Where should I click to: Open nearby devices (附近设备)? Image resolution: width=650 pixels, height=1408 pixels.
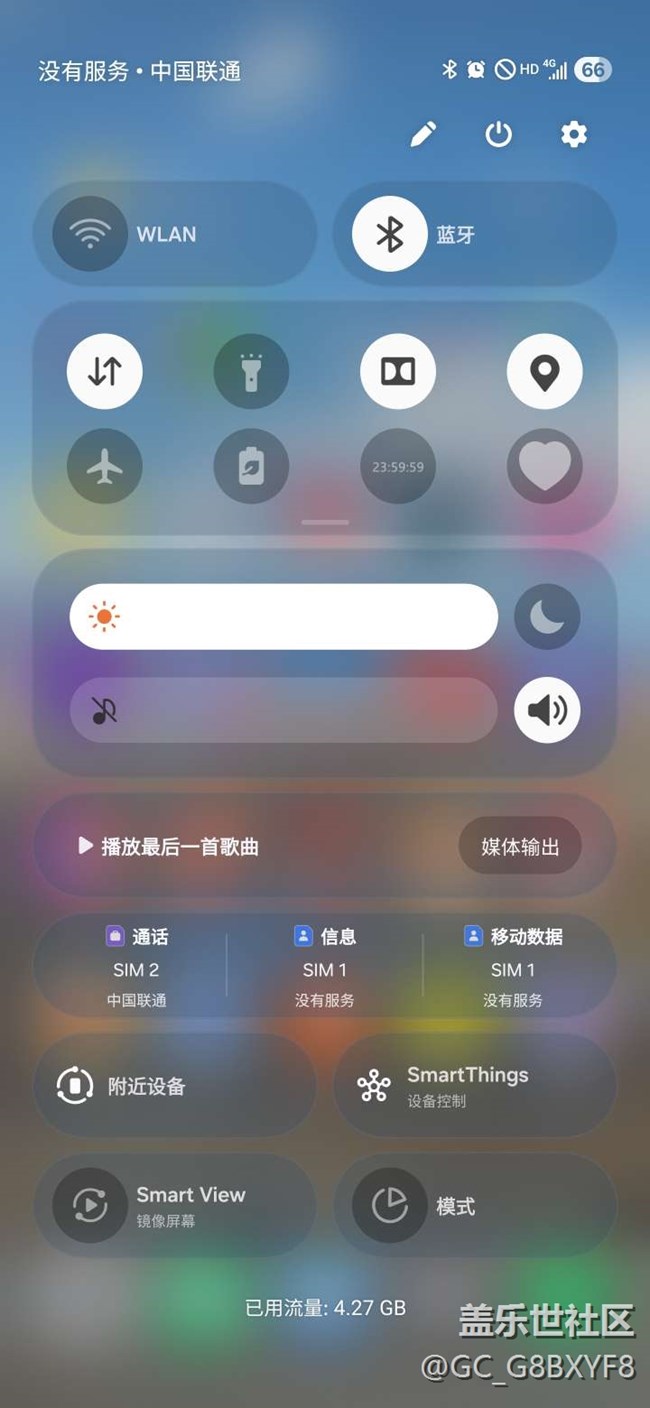174,1086
